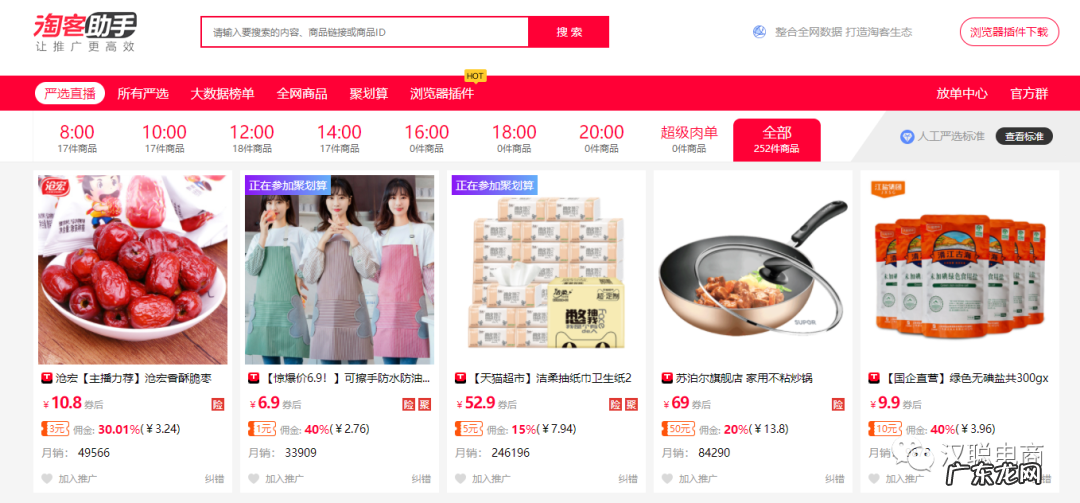
Task: Open 官方群 link
Action: pyautogui.click(x=1029, y=94)
